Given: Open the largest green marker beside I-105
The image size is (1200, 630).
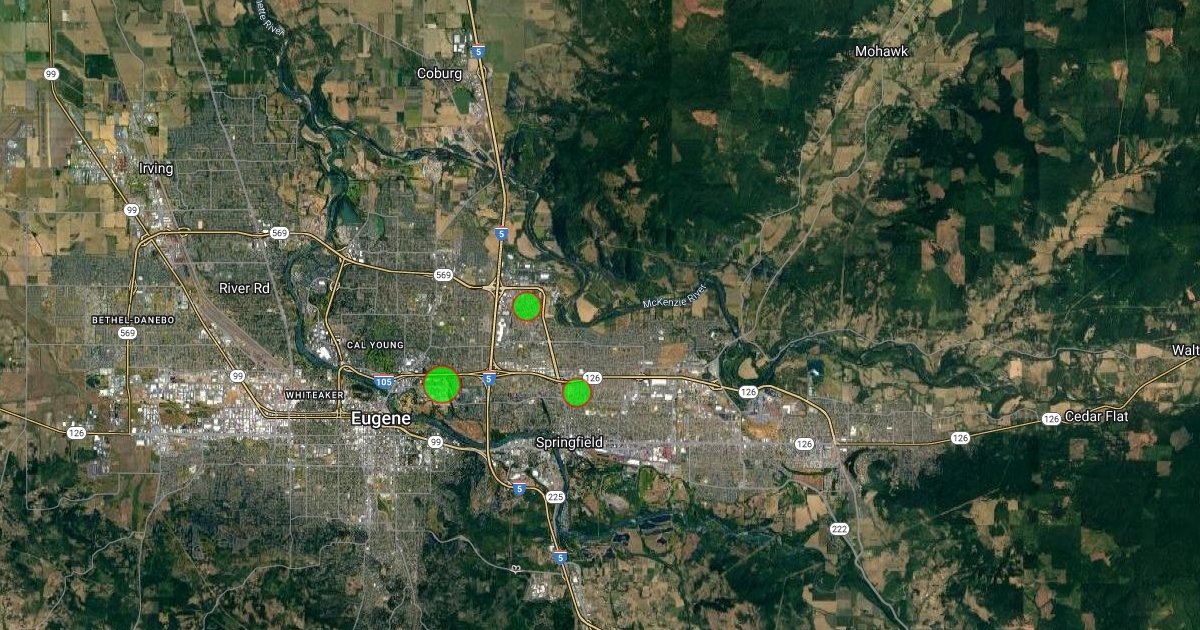Looking at the screenshot, I should [x=442, y=384].
